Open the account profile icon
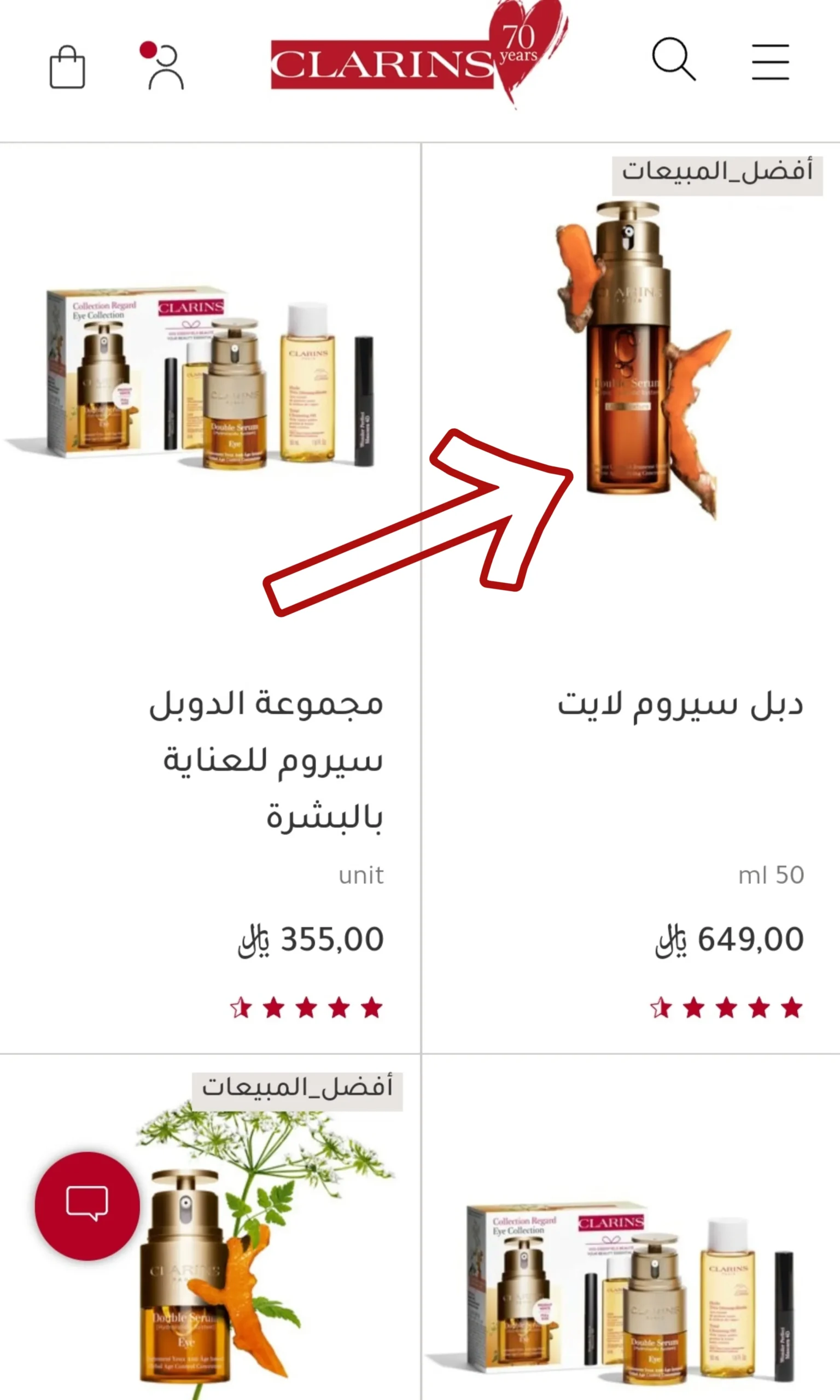Screen dimensions: 840x1400 (165, 67)
